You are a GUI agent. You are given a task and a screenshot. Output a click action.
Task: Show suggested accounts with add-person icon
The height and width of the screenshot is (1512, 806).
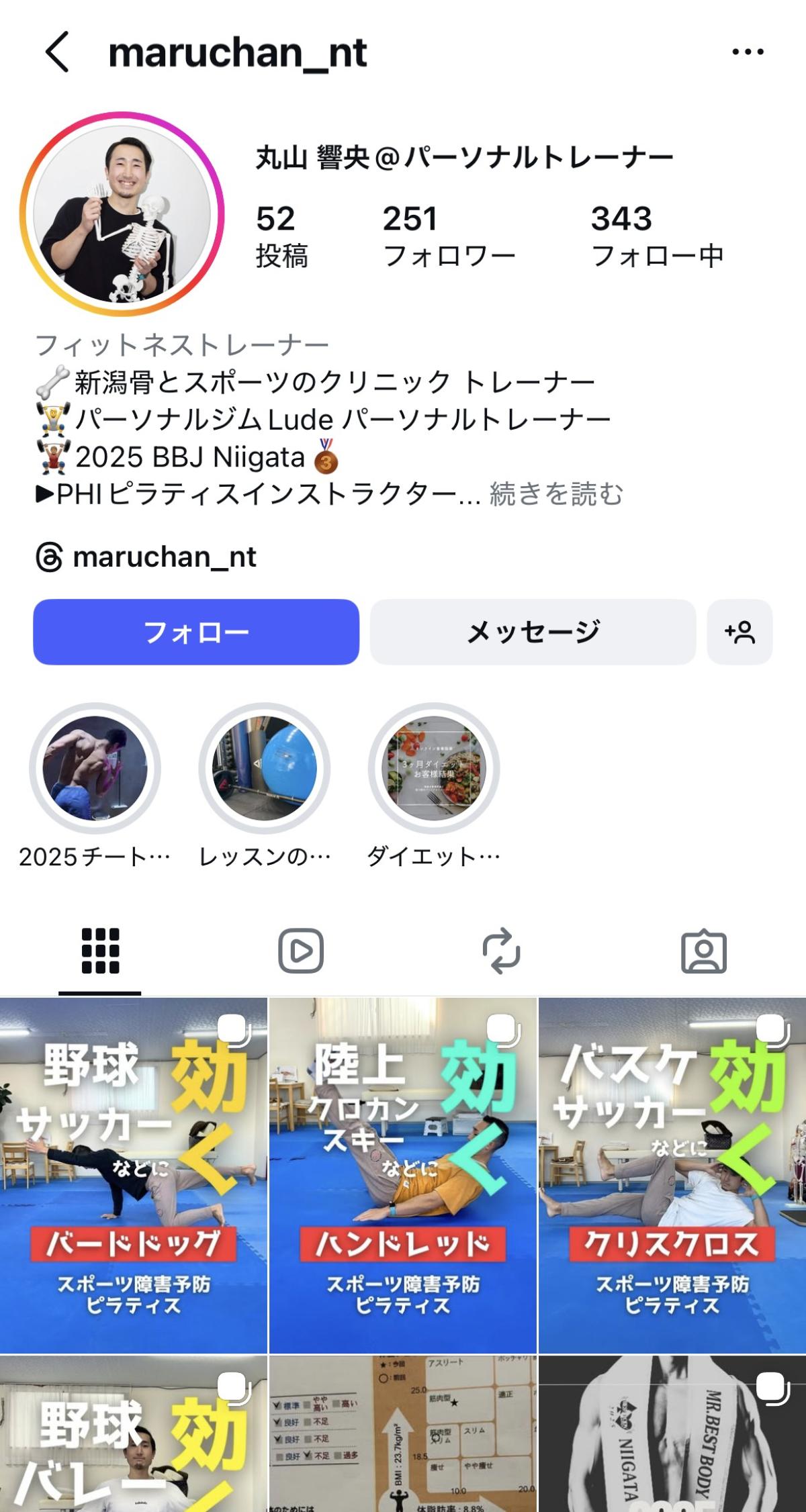[x=740, y=632]
